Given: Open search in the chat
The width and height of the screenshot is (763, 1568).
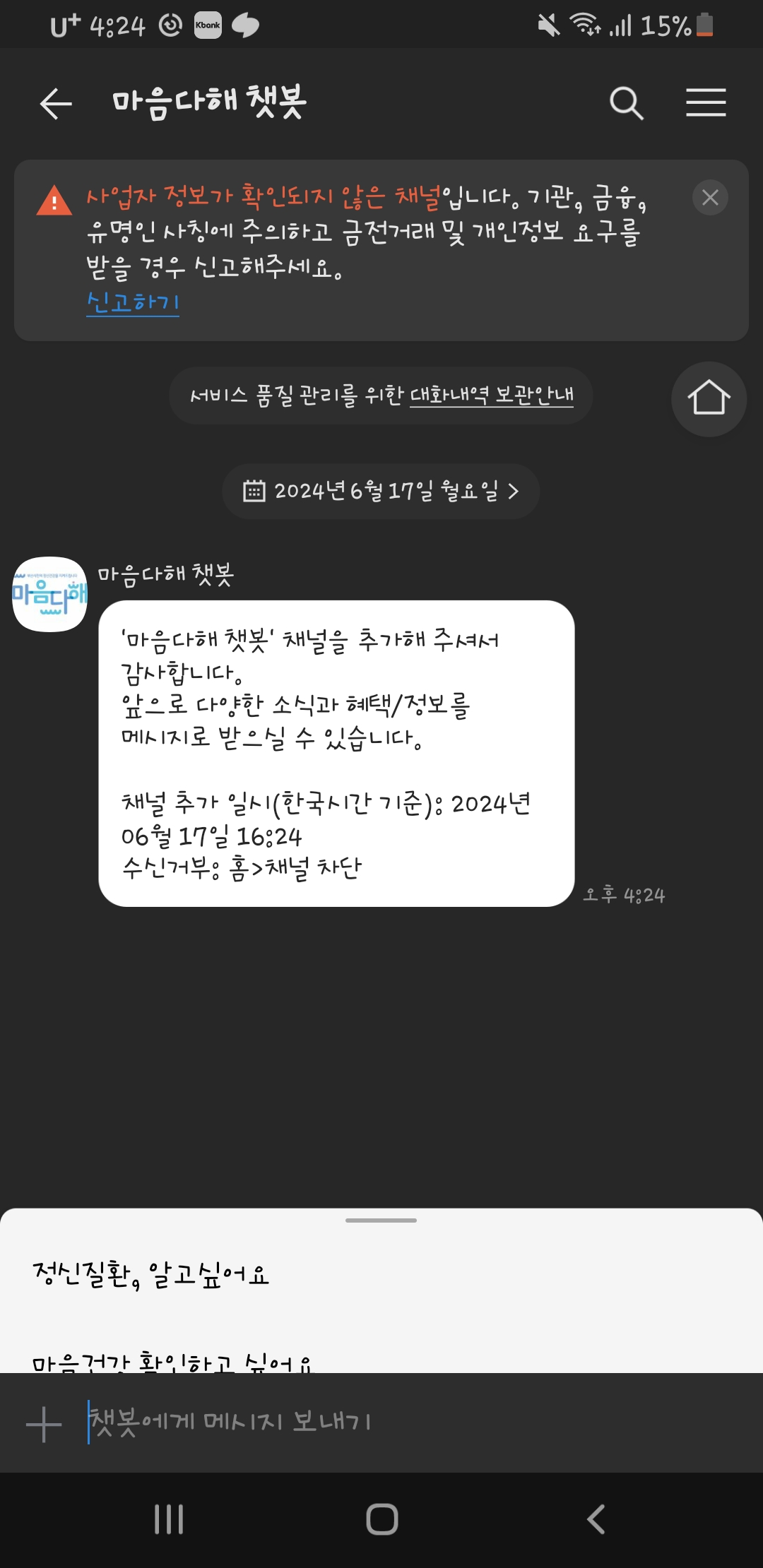Looking at the screenshot, I should 626,103.
